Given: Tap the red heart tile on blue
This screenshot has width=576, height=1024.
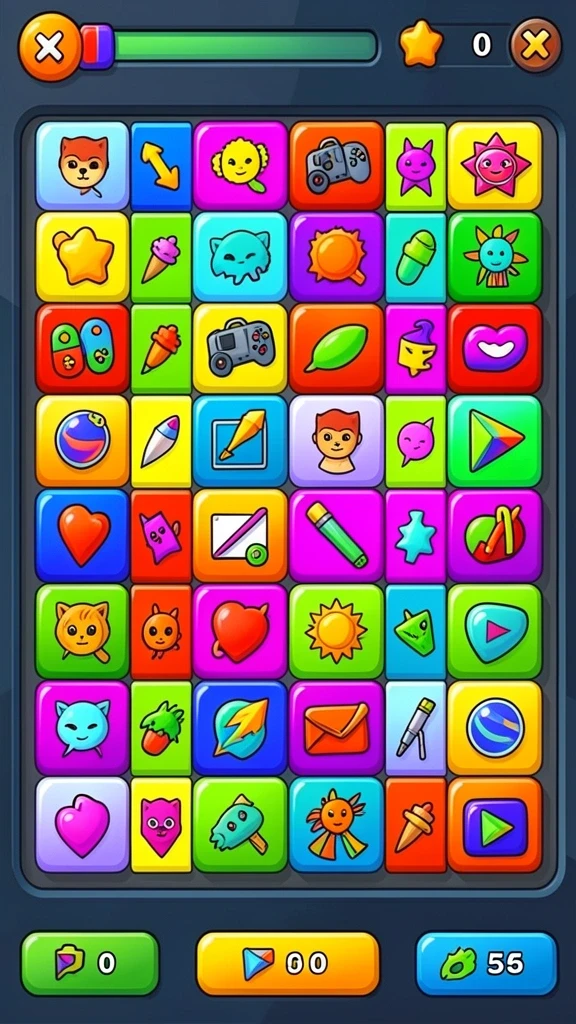Looking at the screenshot, I should pyautogui.click(x=82, y=536).
